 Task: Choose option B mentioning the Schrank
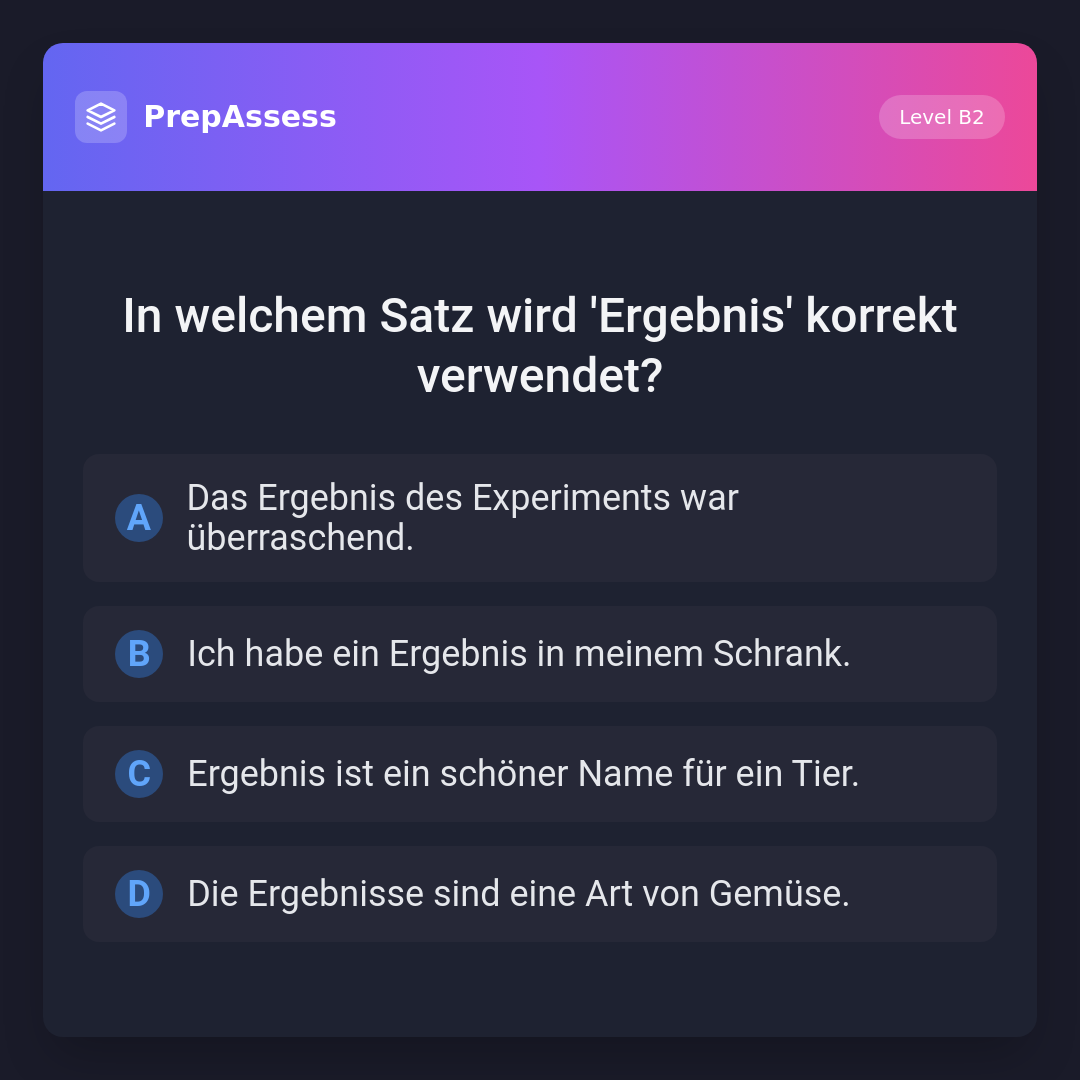pos(540,654)
